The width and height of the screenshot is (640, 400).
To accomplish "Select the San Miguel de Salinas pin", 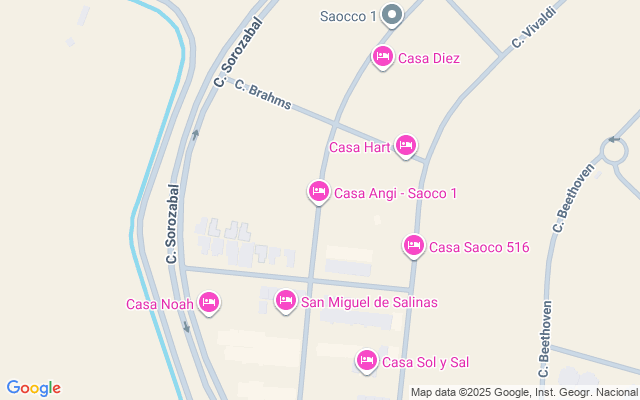I will point(285,300).
